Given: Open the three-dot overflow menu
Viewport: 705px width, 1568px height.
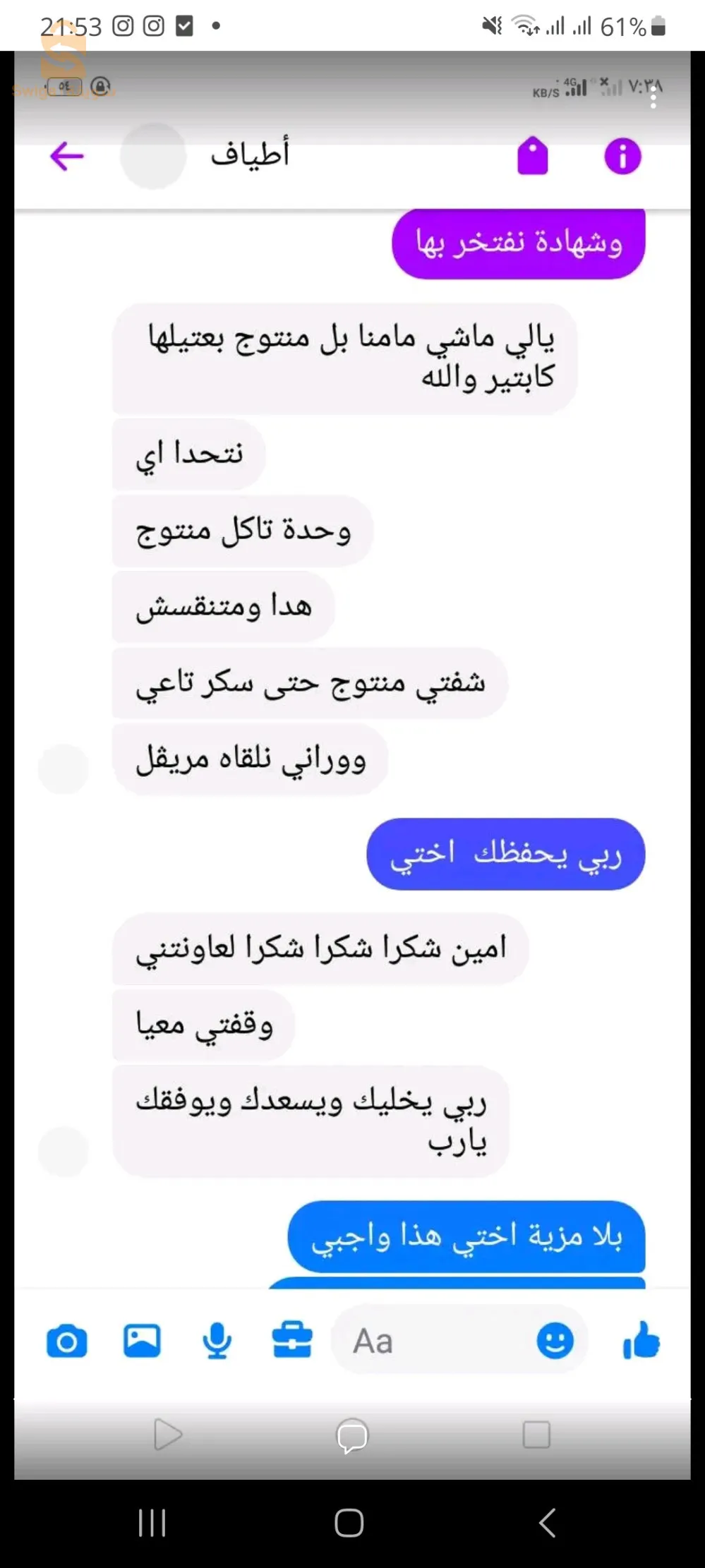Looking at the screenshot, I should tap(653, 98).
